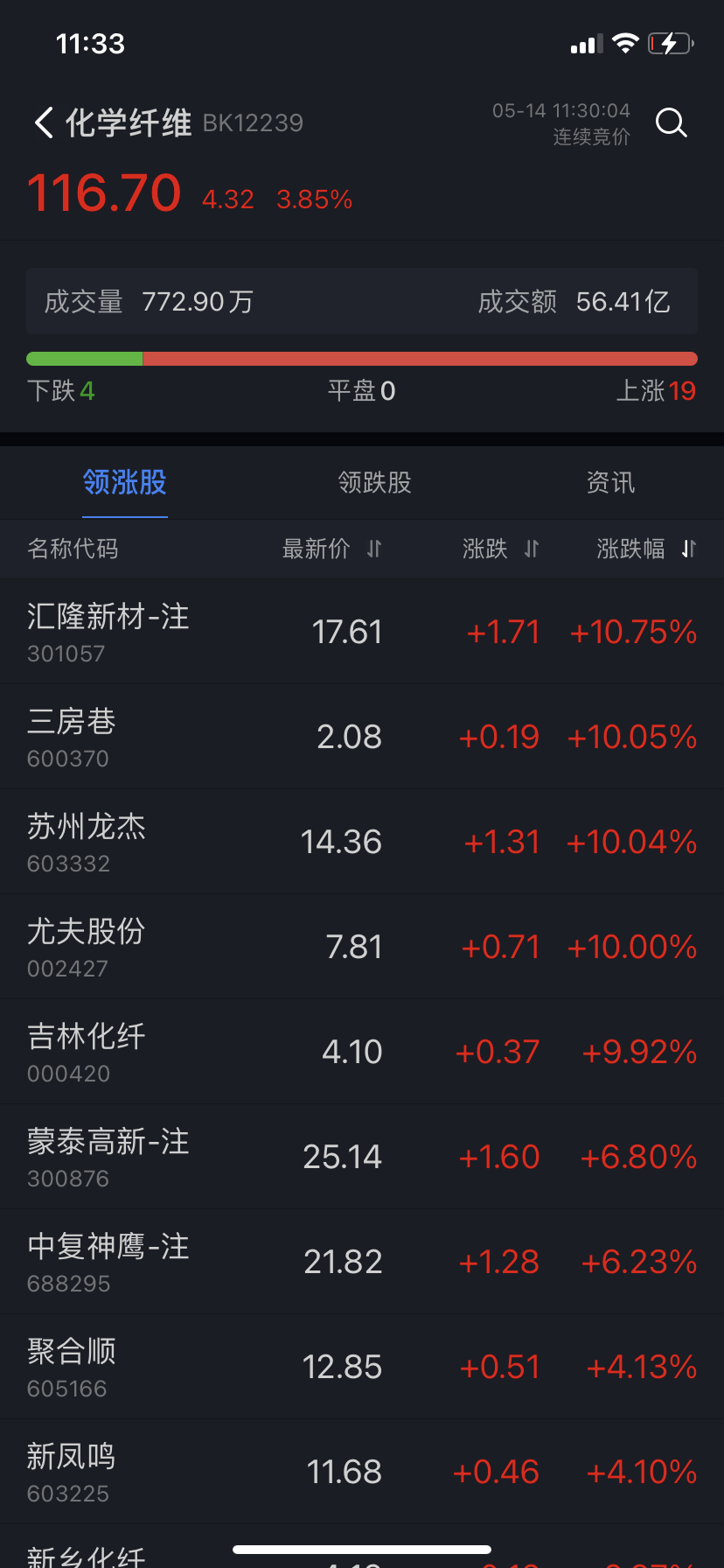View 新凤鸣 stock page
The image size is (724, 1568).
point(362,1472)
